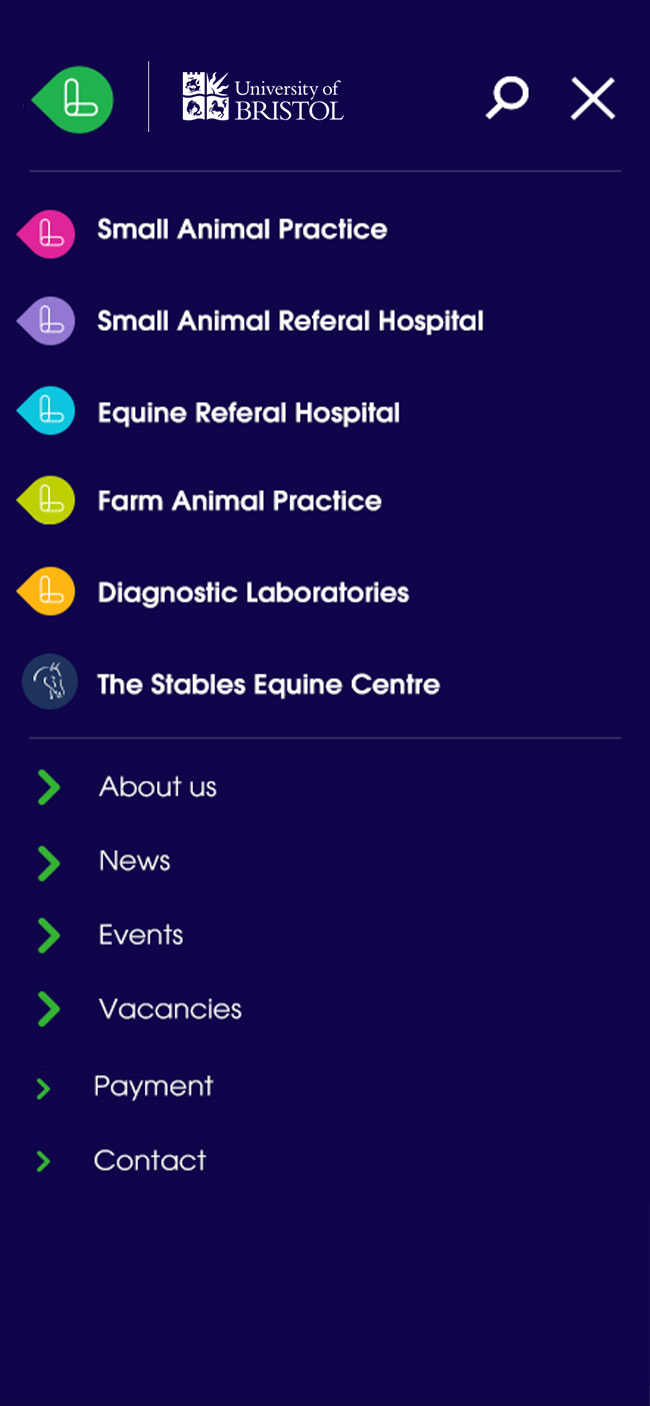Open Small Animal Practice
Screen dimensions: 650x1406
241,230
